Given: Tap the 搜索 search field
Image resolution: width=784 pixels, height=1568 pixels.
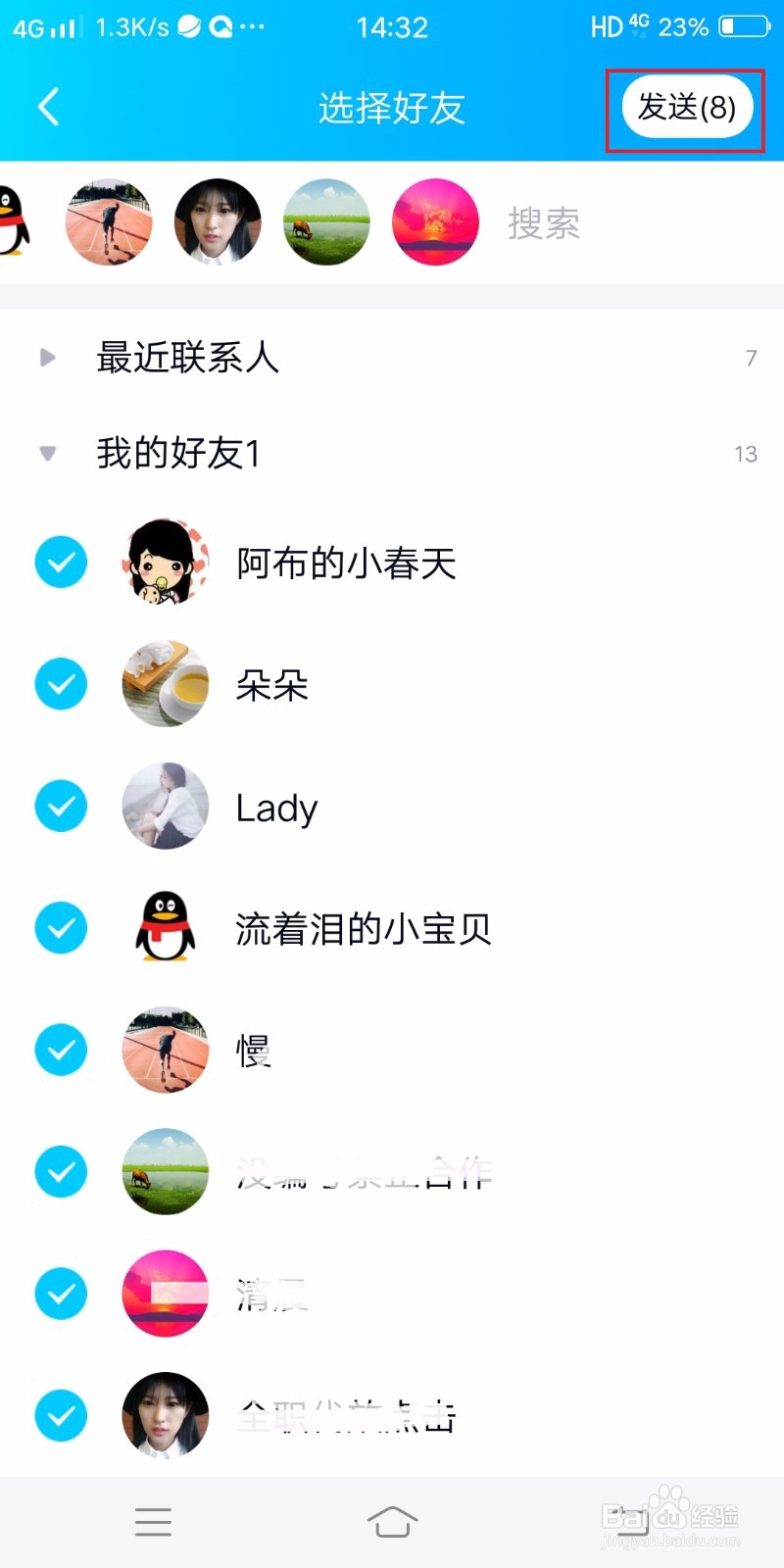Looking at the screenshot, I should click(x=545, y=223).
